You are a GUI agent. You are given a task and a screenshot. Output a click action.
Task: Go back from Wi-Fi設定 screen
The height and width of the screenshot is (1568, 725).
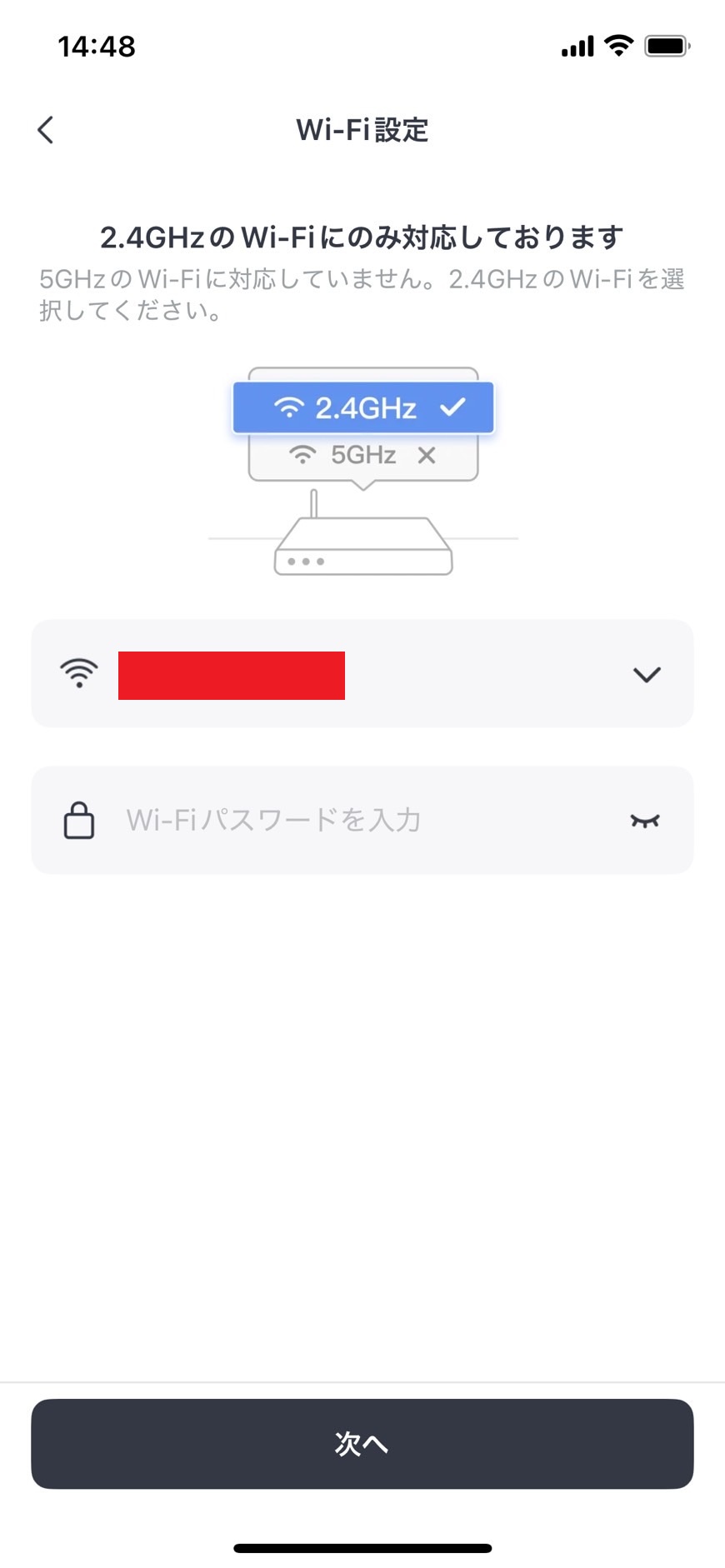click(x=46, y=130)
